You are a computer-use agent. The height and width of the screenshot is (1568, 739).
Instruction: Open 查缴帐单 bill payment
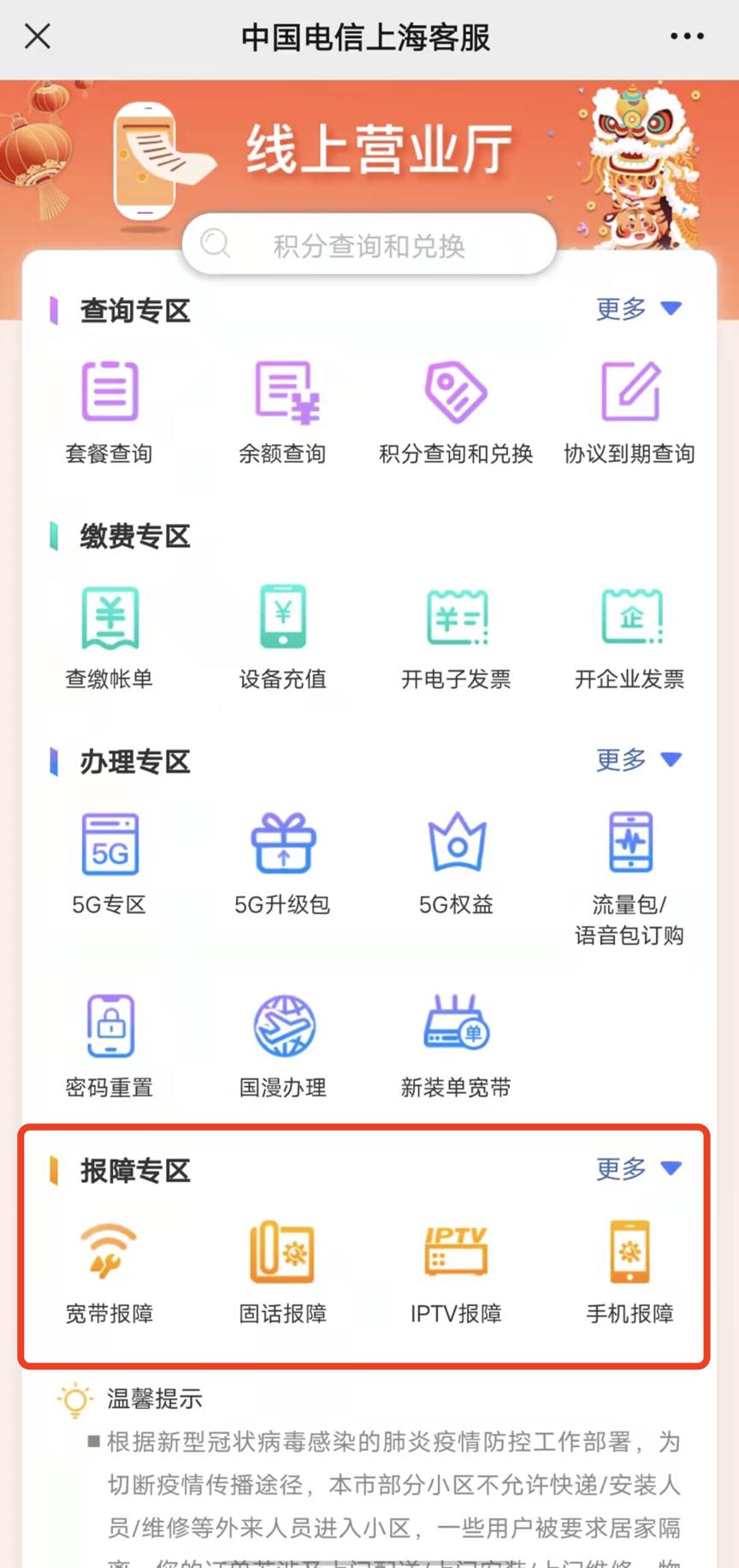click(109, 638)
